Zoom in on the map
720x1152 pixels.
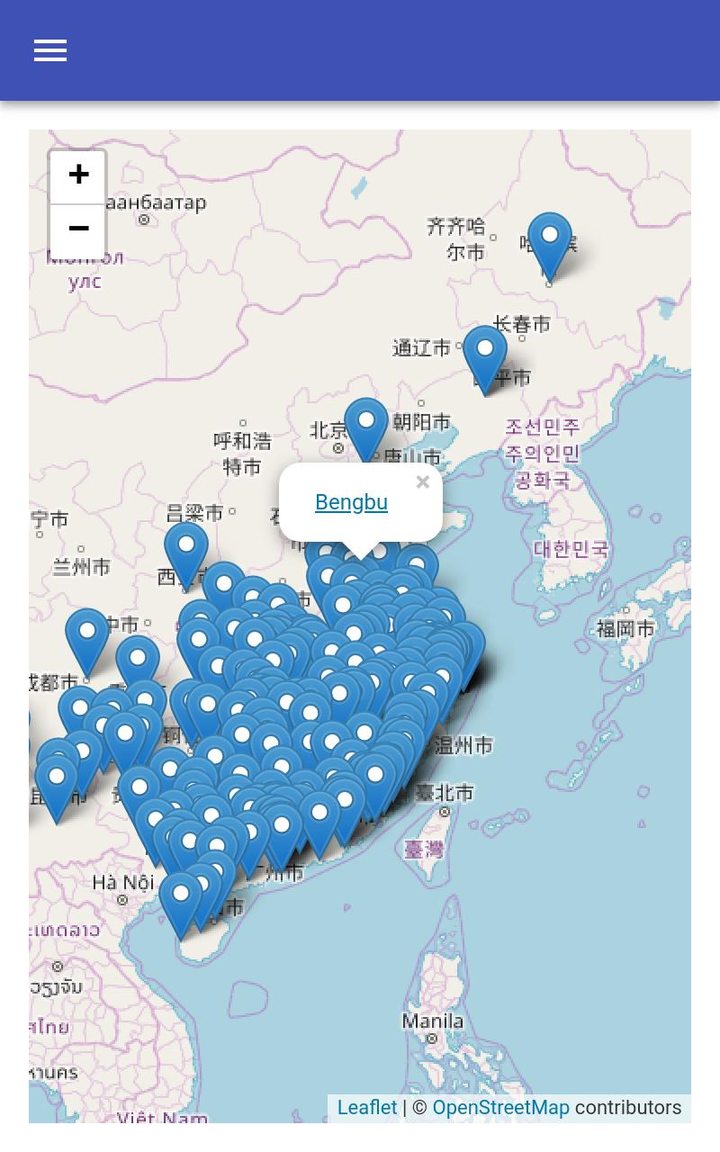point(78,176)
